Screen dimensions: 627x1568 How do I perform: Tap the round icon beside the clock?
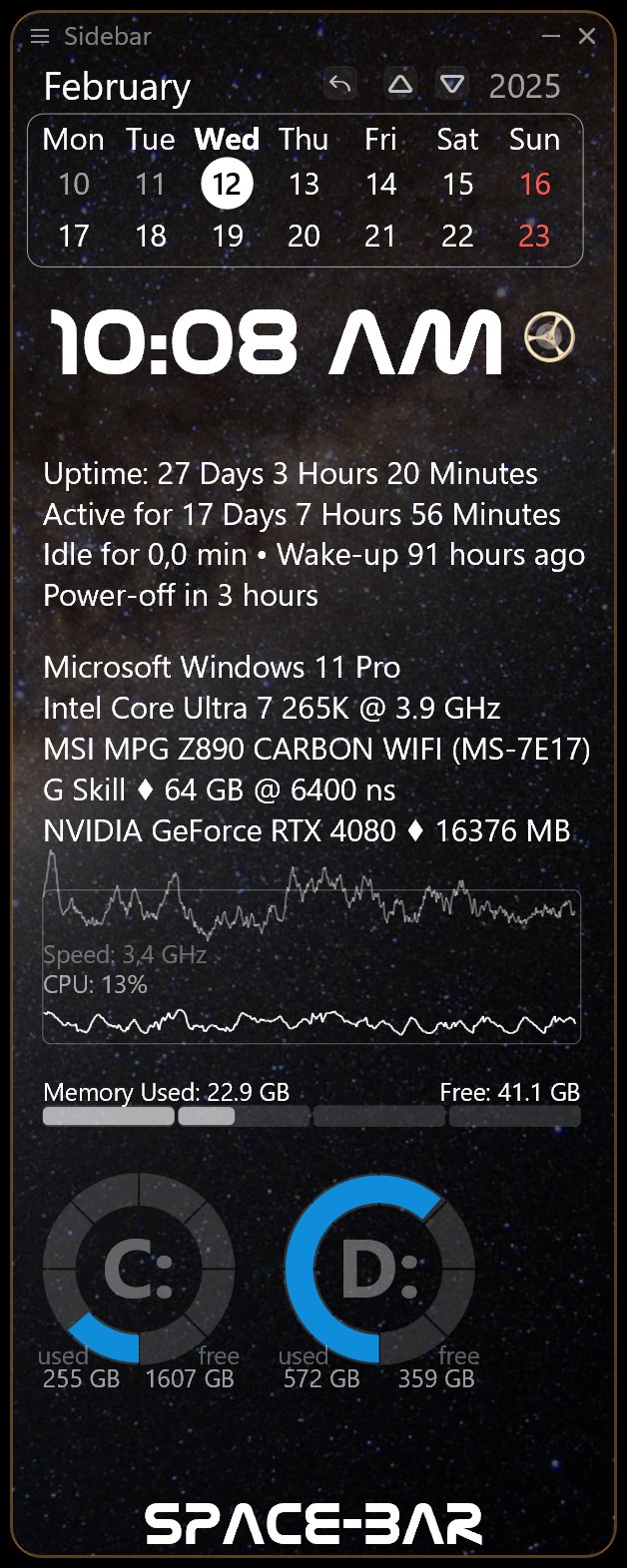550,337
